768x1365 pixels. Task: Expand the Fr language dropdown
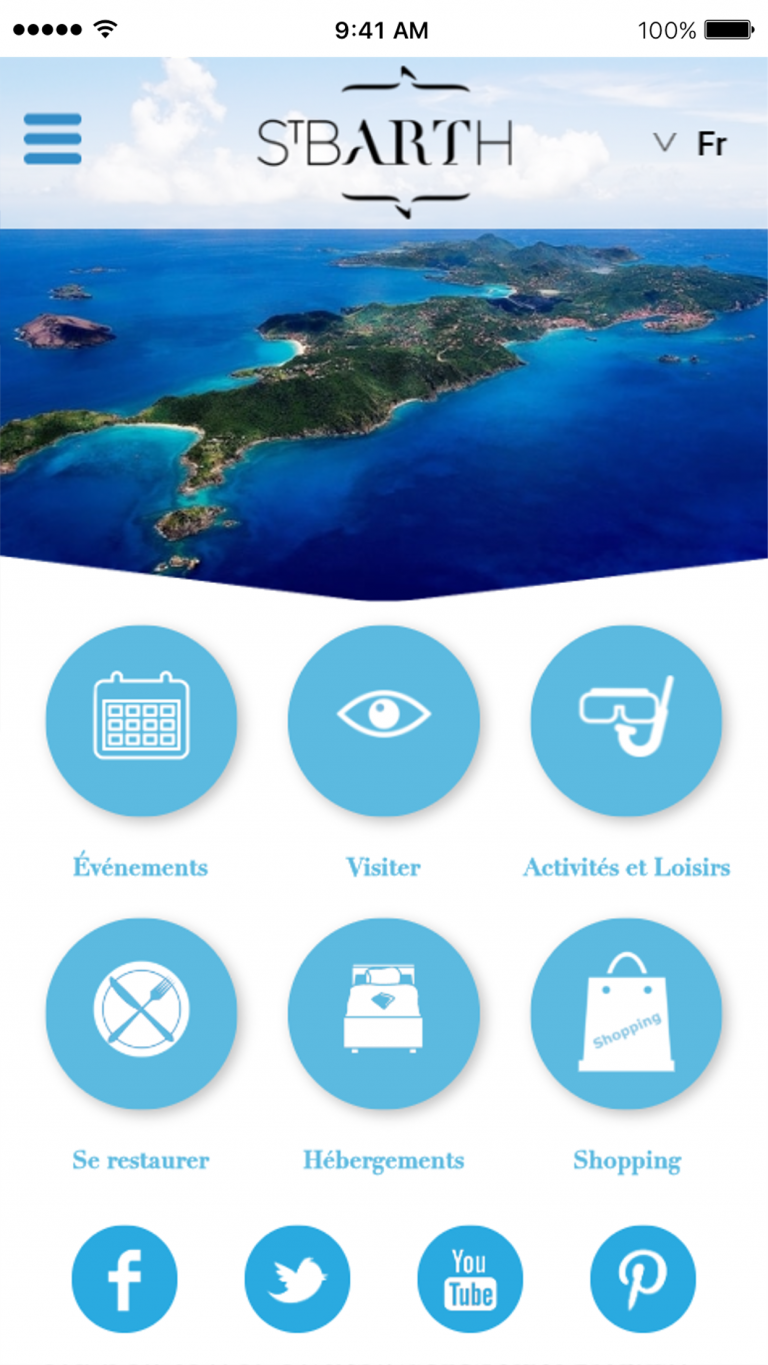click(690, 143)
